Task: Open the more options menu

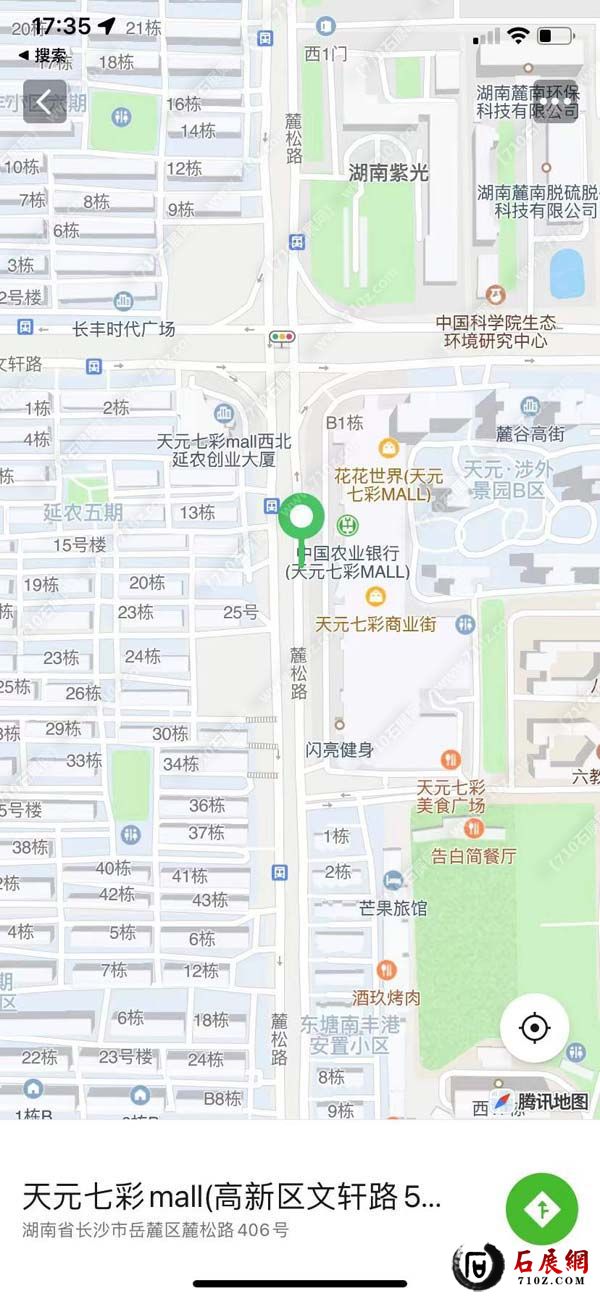Action: click(x=555, y=101)
